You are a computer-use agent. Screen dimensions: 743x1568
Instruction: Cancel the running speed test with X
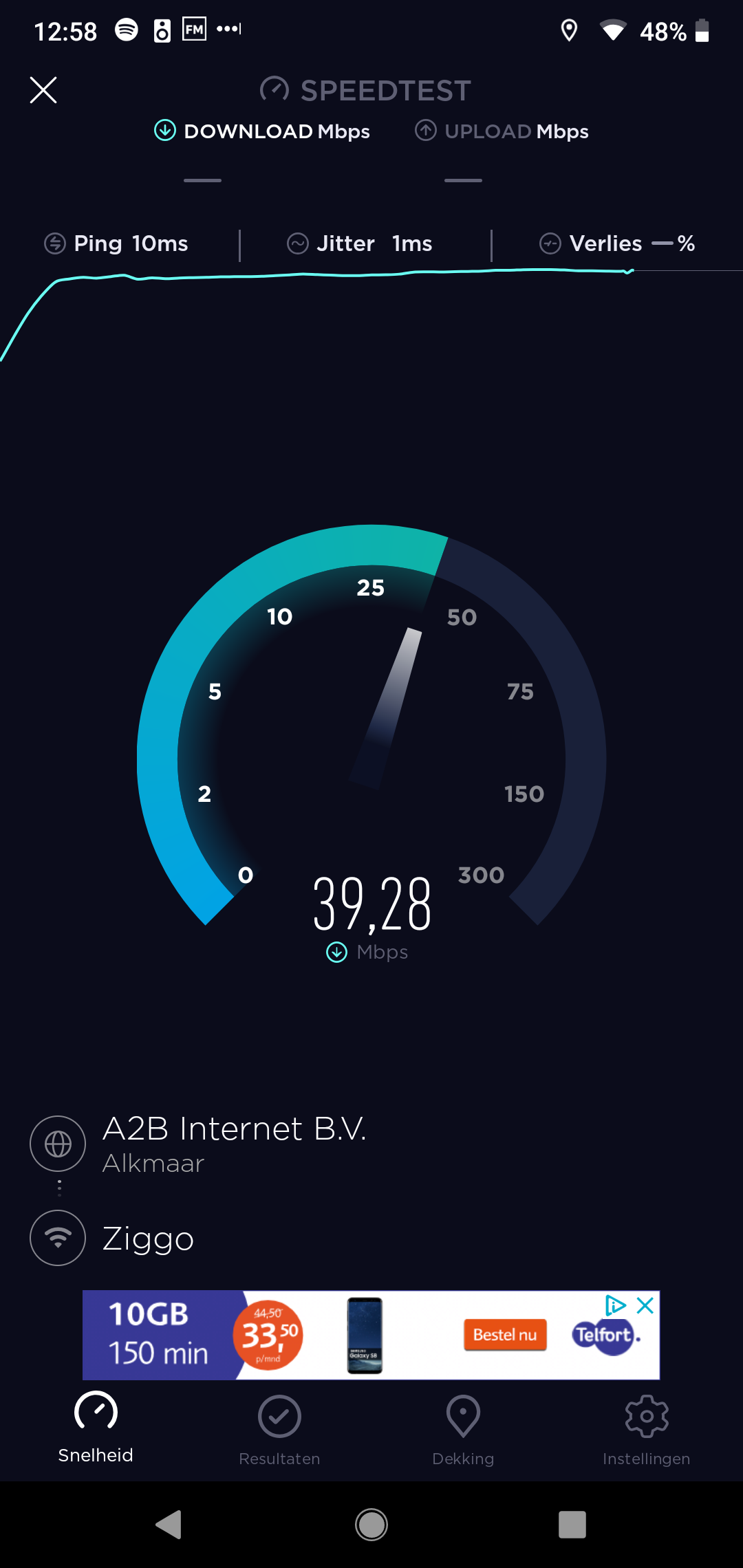[x=43, y=90]
